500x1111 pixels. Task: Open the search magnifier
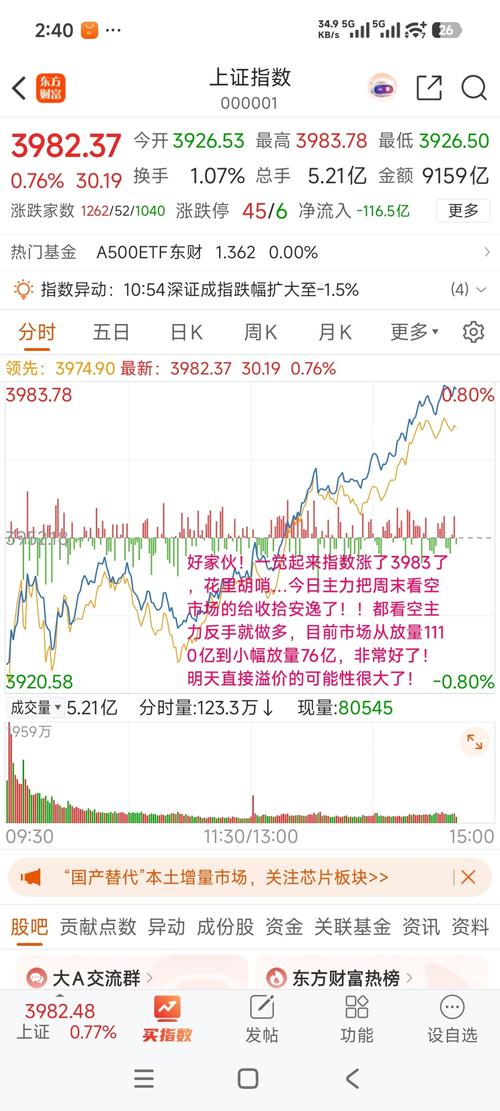474,88
